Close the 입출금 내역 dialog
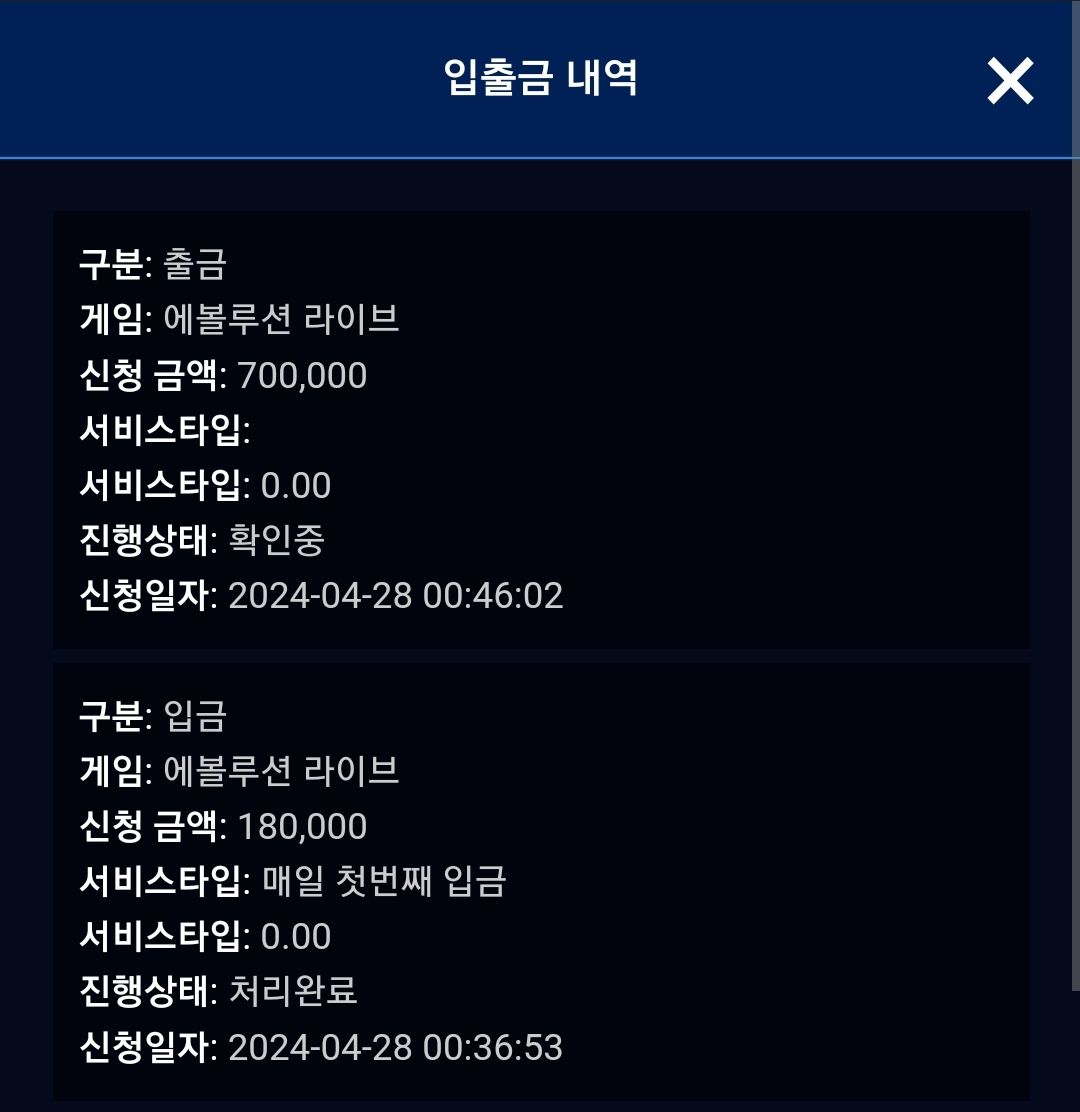 (1011, 81)
